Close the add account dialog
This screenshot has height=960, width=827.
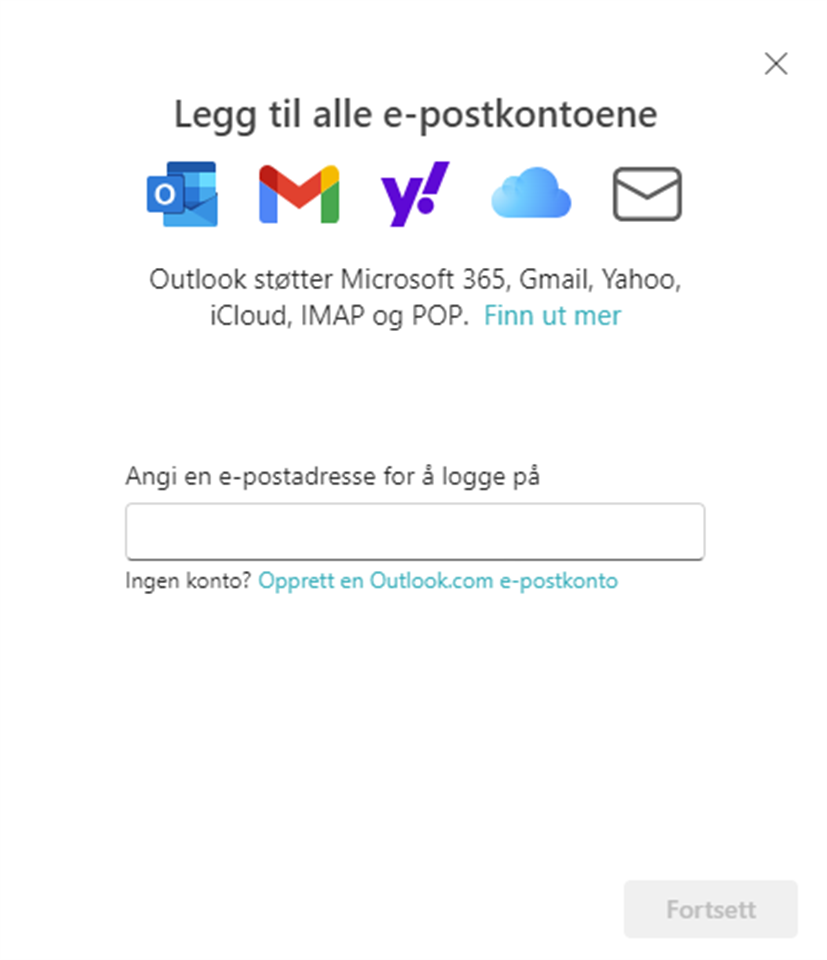point(775,64)
